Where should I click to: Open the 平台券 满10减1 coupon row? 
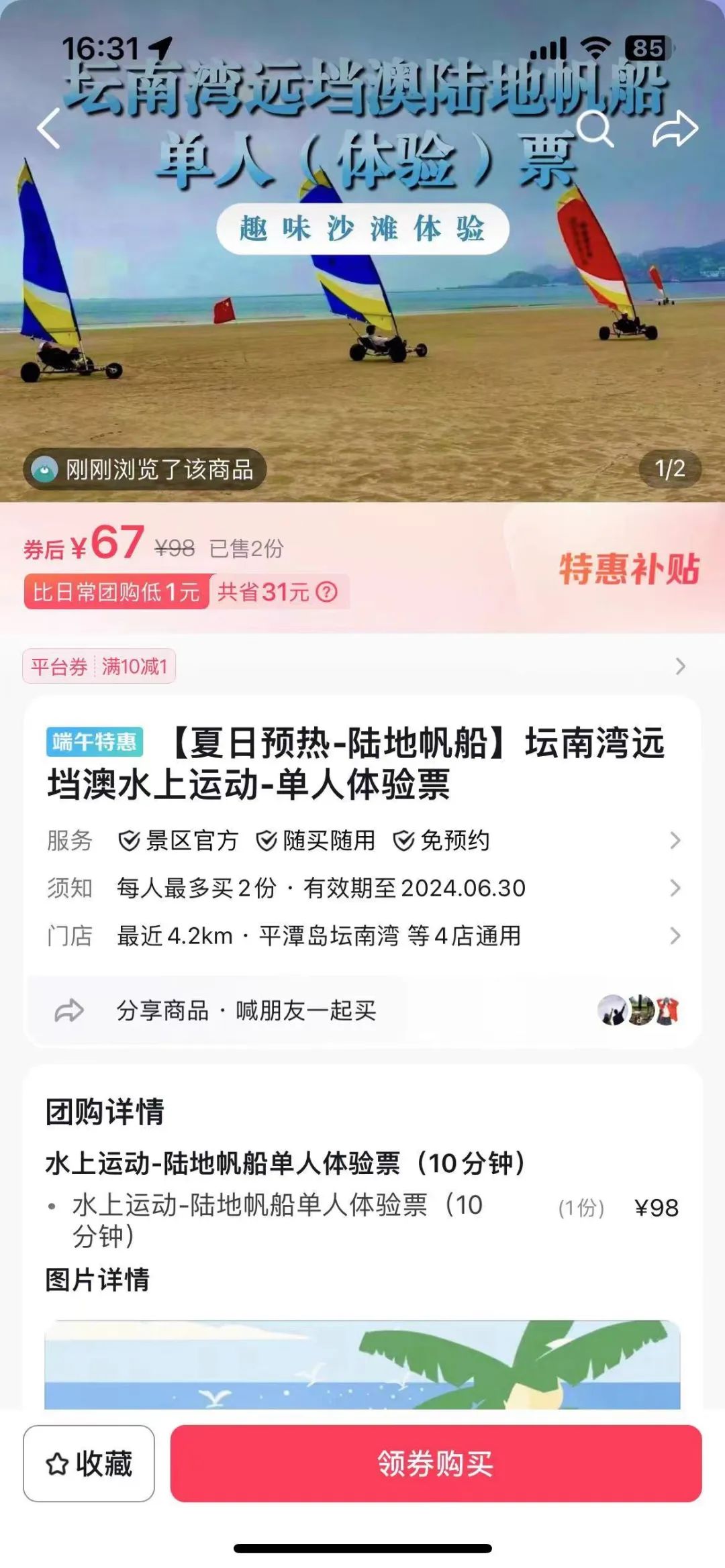[362, 666]
